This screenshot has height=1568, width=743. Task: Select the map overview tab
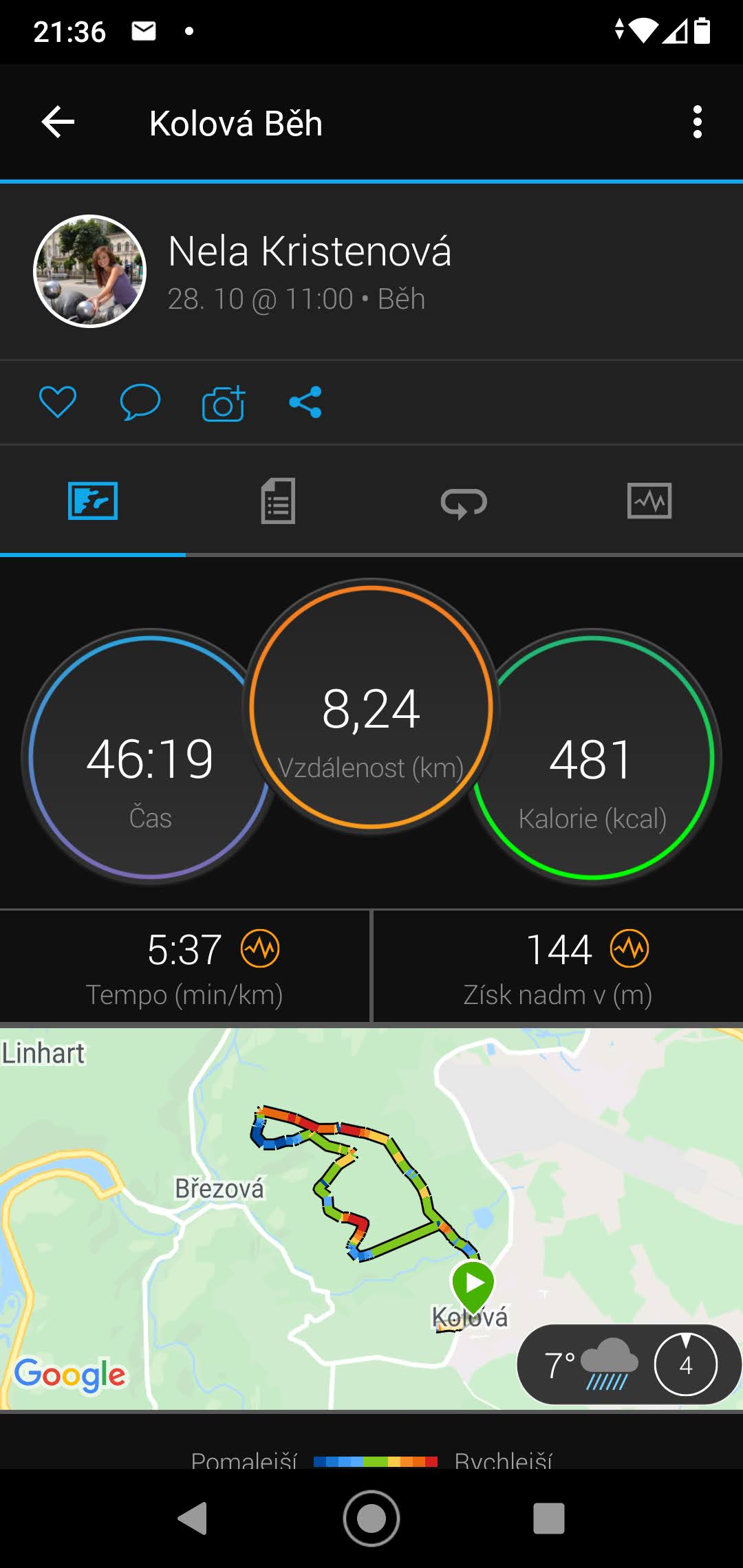point(93,501)
